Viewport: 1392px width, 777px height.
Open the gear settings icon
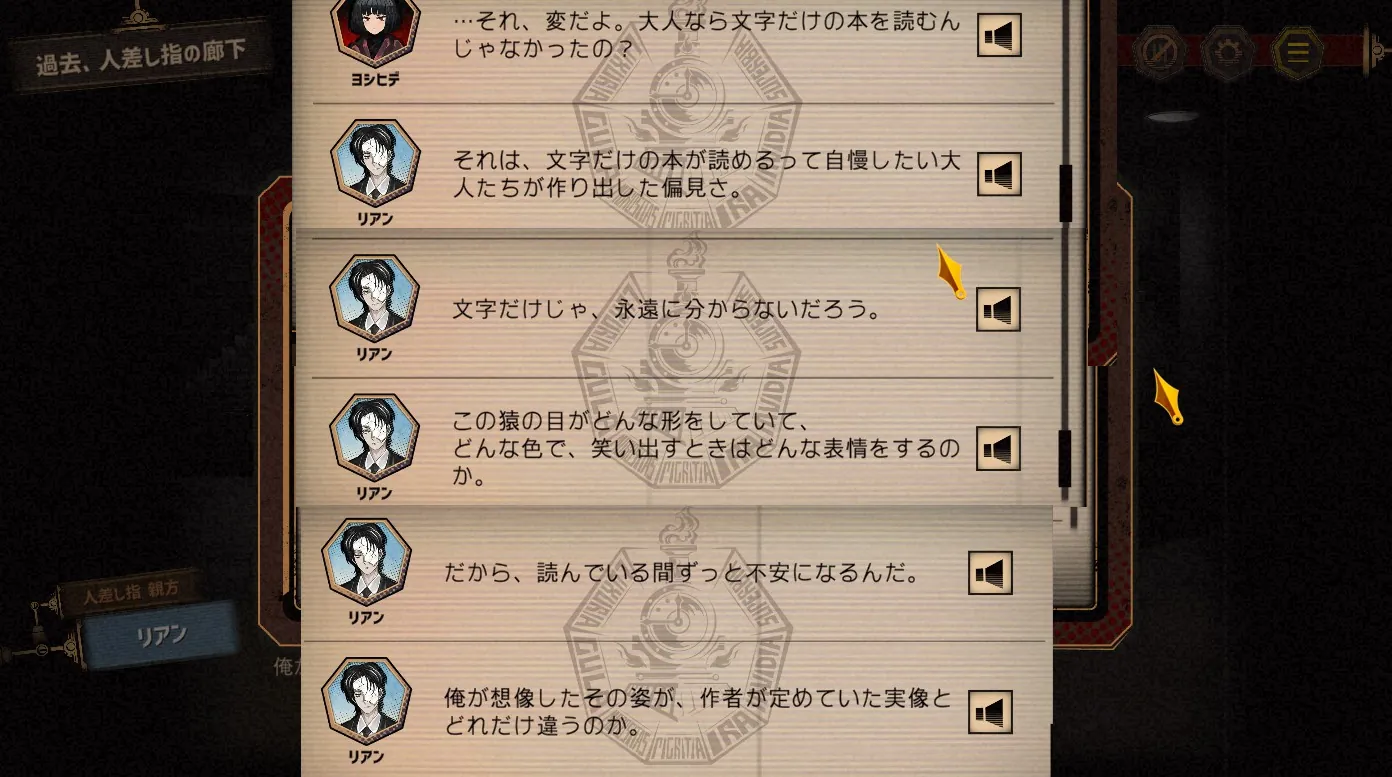click(1228, 52)
